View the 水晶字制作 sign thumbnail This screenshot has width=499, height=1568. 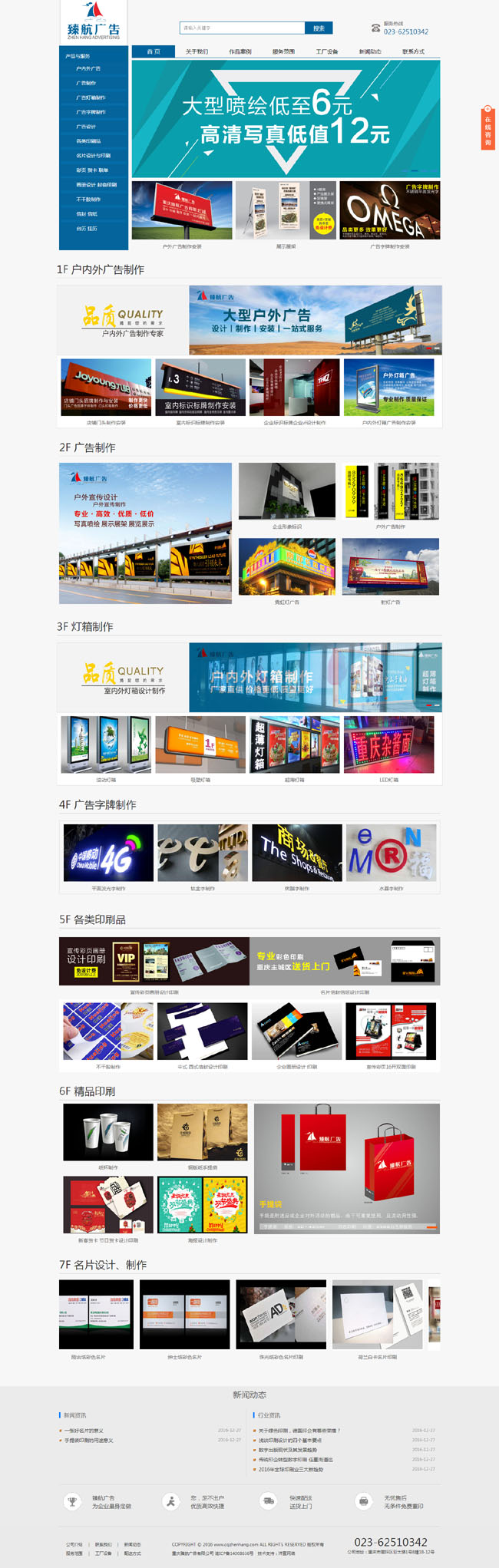click(391, 853)
